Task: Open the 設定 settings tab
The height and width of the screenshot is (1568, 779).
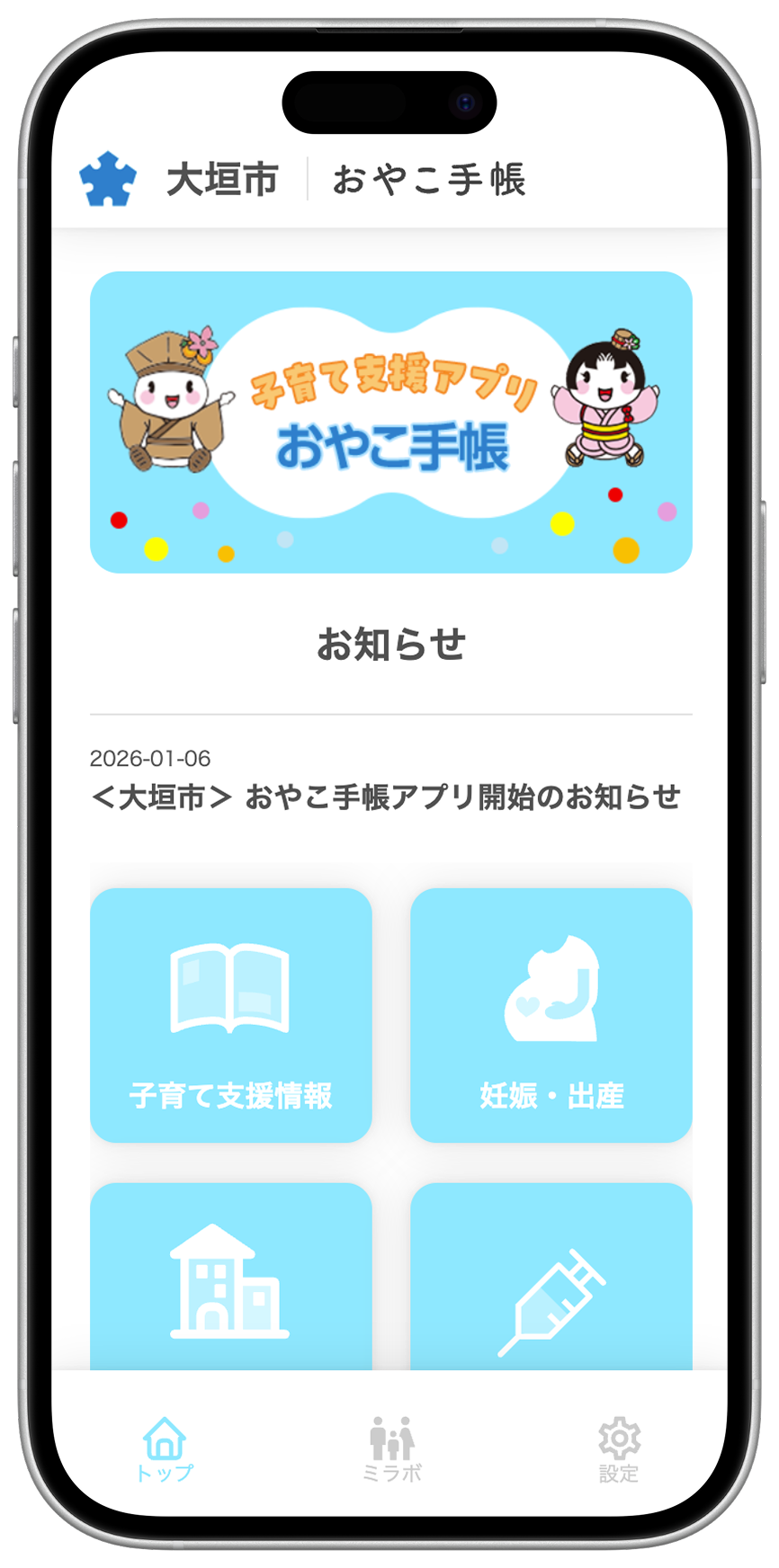Action: coord(619,1448)
